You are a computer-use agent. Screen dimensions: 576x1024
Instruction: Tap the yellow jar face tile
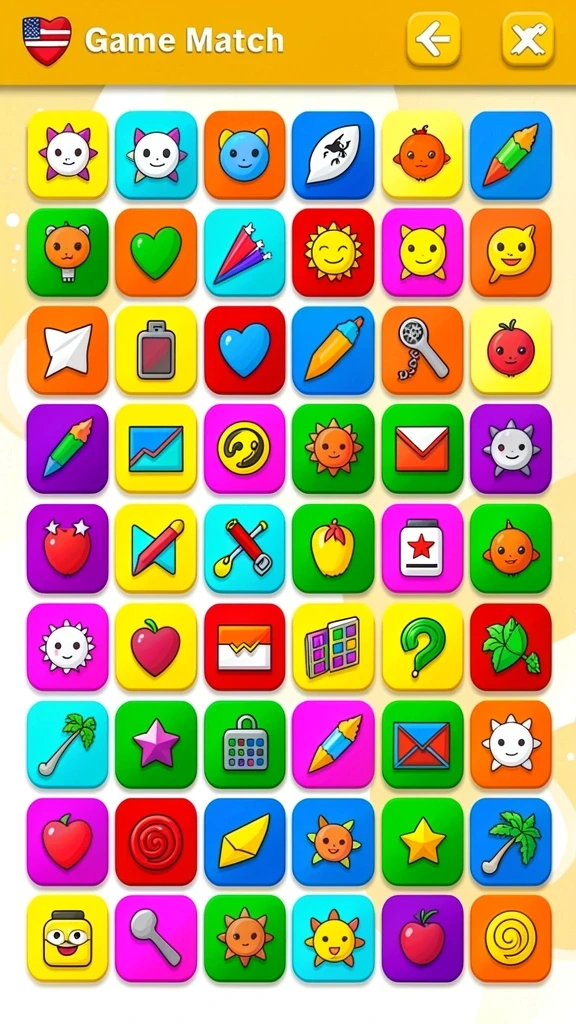[67, 938]
